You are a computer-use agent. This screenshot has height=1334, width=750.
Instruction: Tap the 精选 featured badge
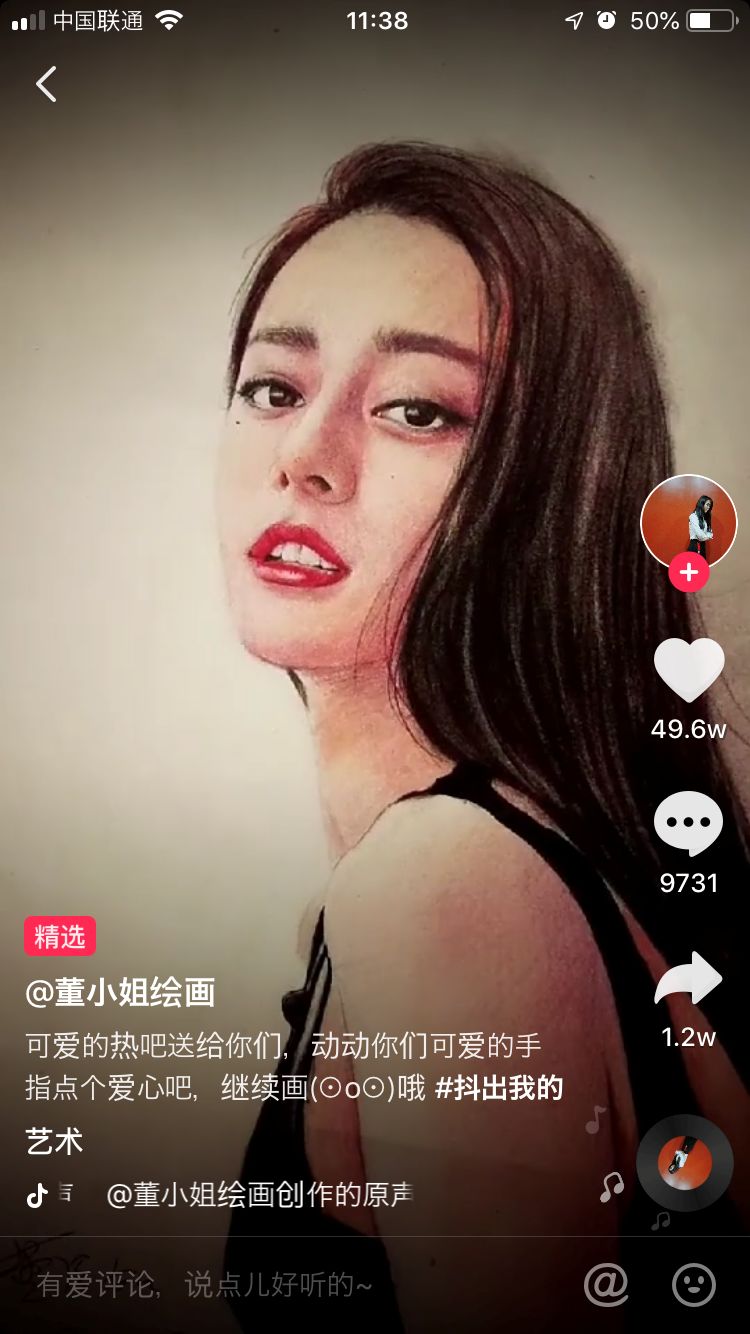coord(60,936)
